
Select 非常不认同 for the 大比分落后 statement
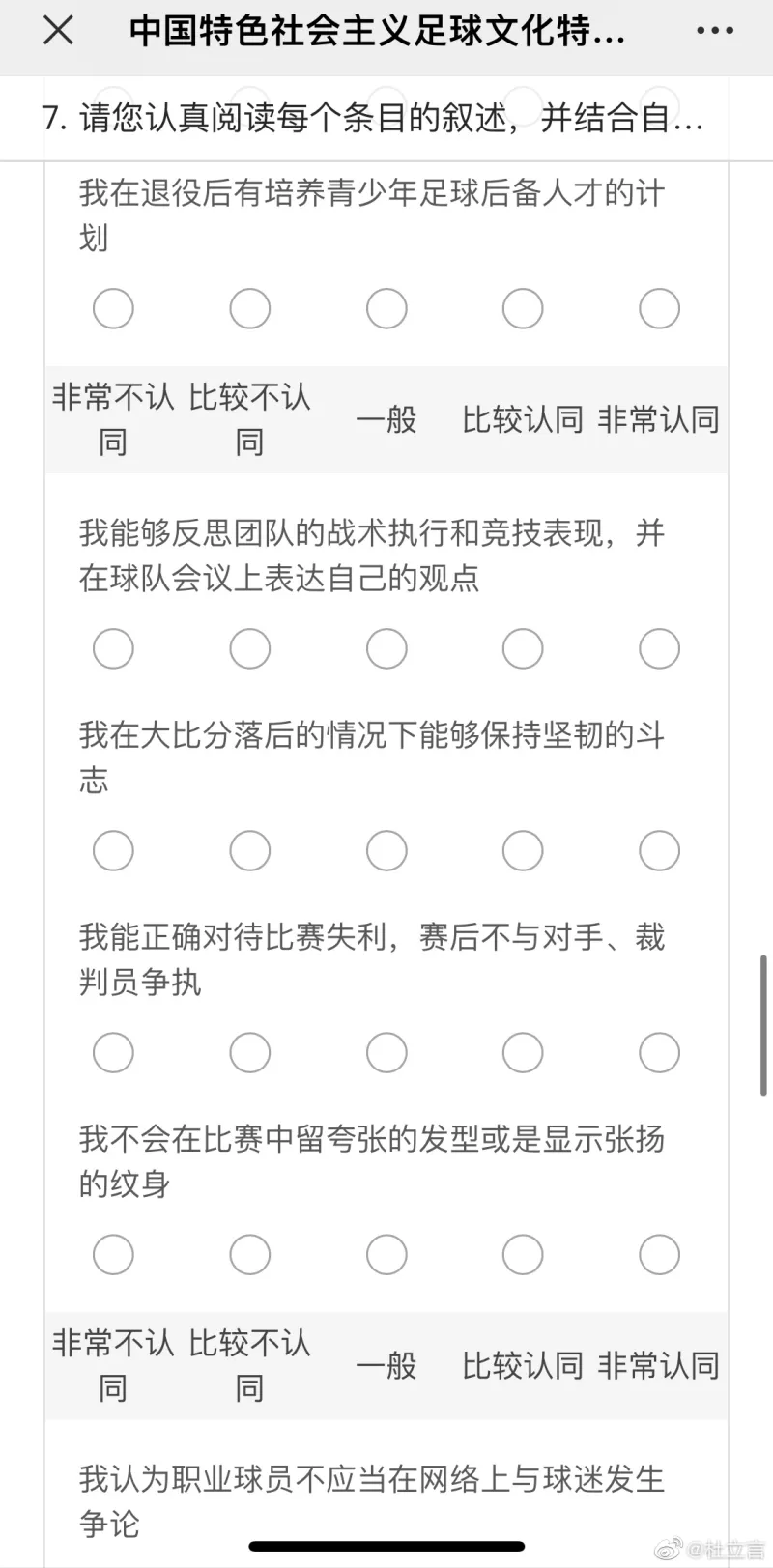point(113,851)
